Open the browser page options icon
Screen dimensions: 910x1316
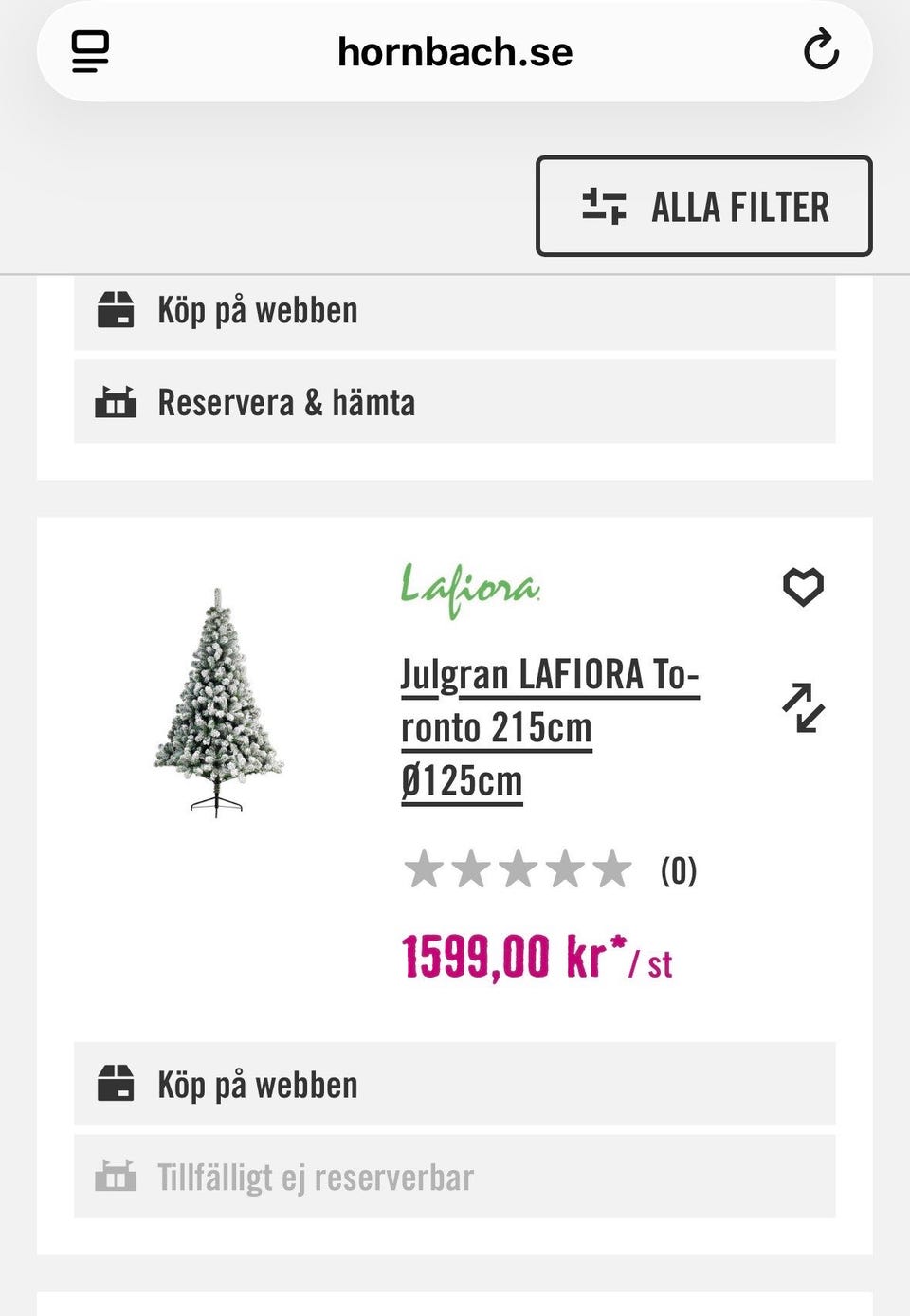pos(91,51)
